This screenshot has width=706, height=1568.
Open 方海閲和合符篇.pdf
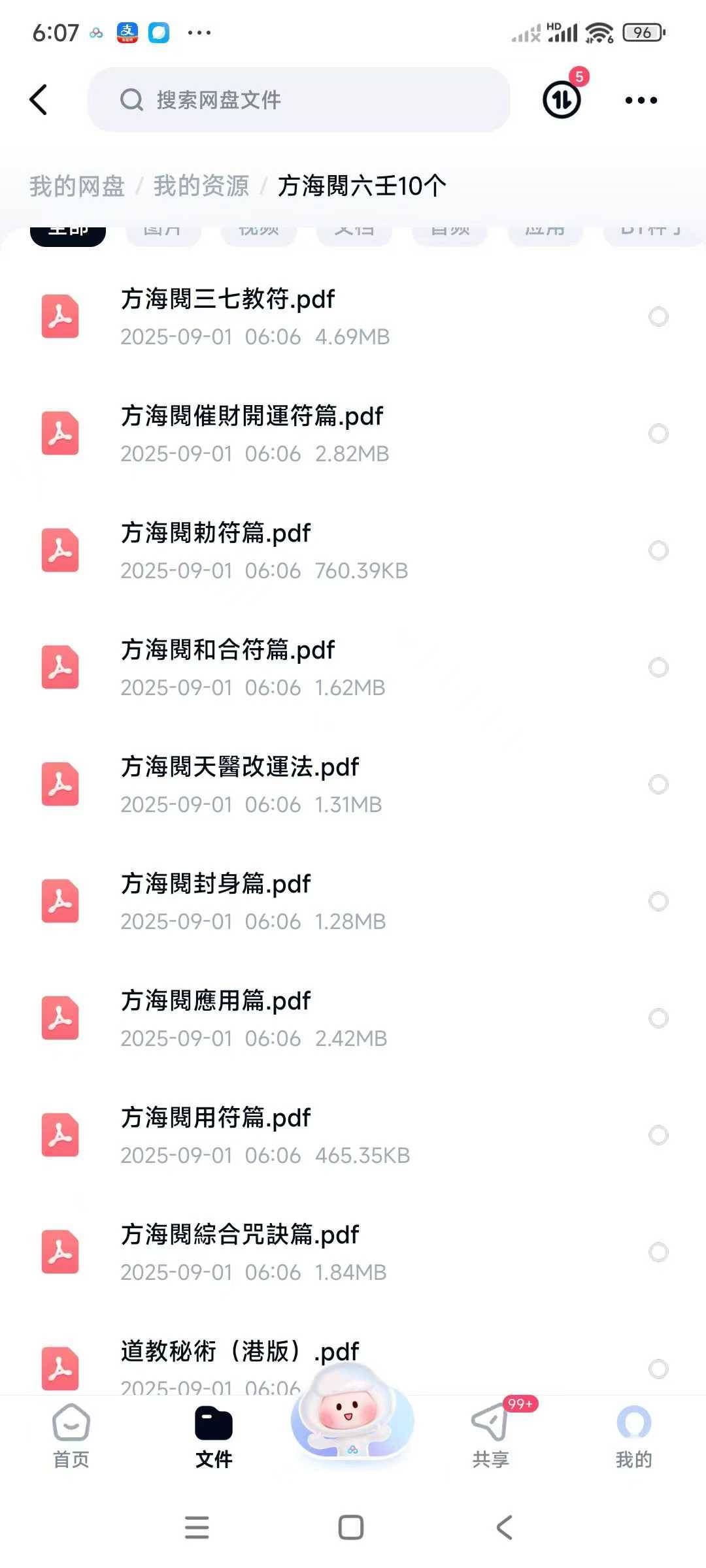tap(227, 667)
